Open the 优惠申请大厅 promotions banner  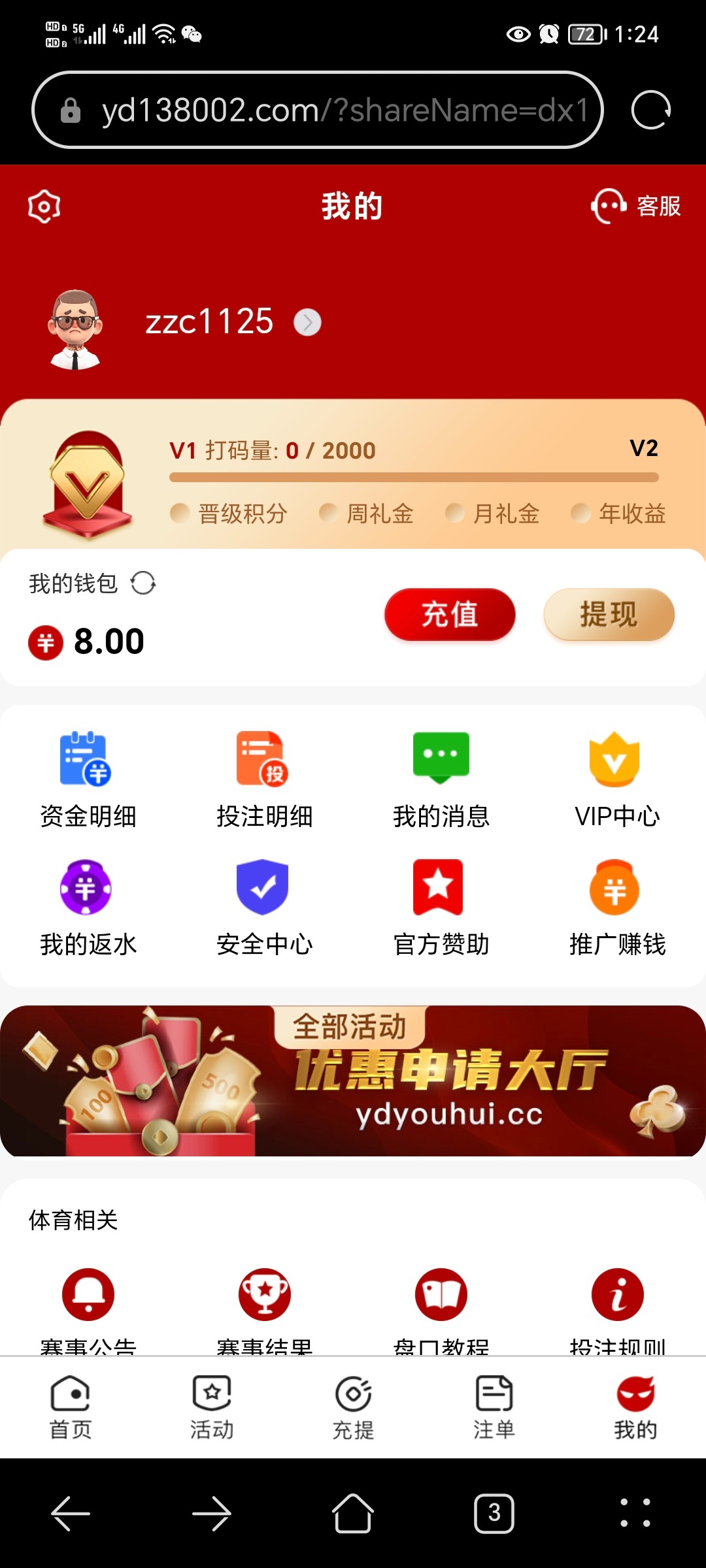pos(353,1081)
